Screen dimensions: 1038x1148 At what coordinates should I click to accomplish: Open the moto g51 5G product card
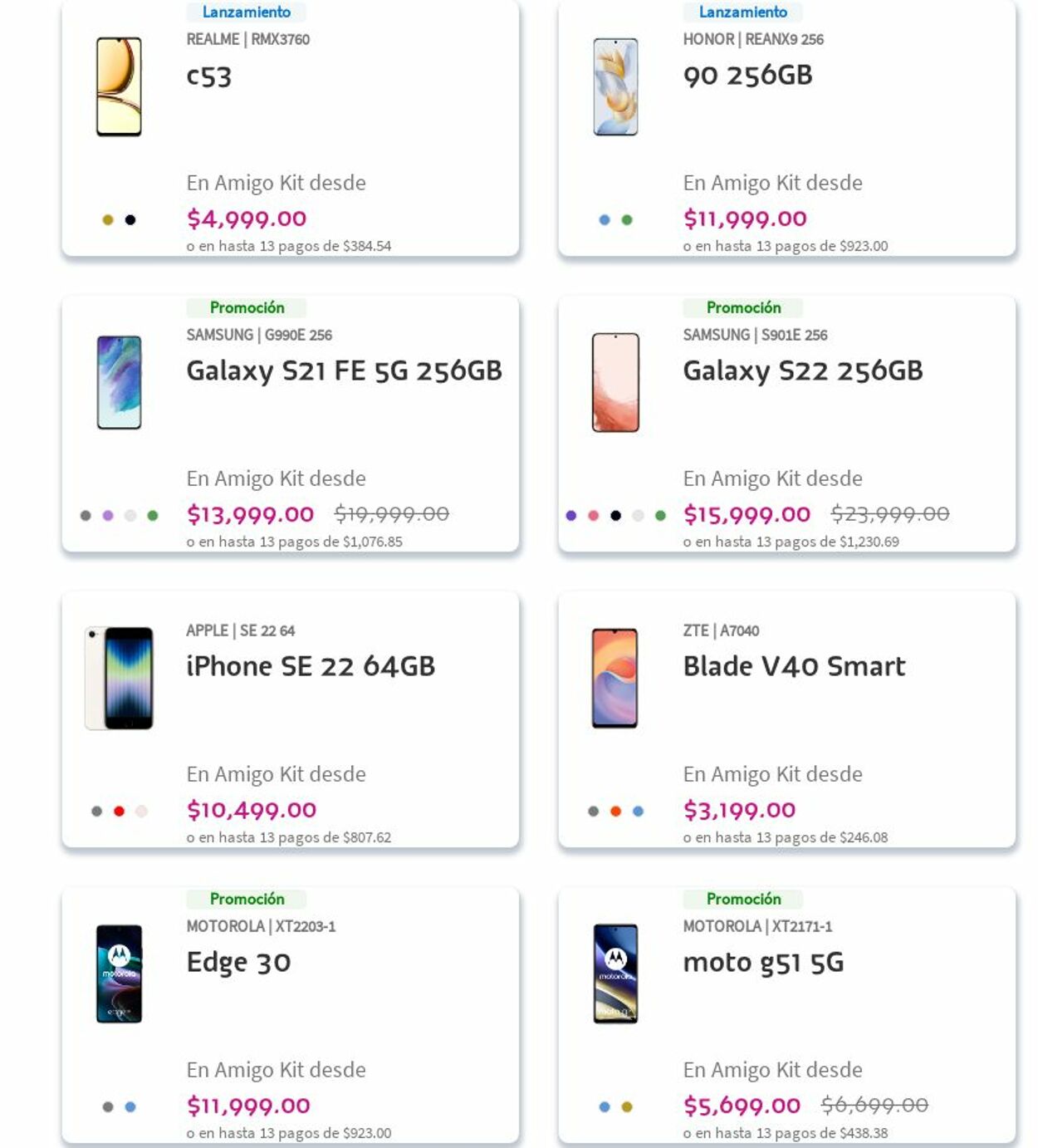(762, 962)
